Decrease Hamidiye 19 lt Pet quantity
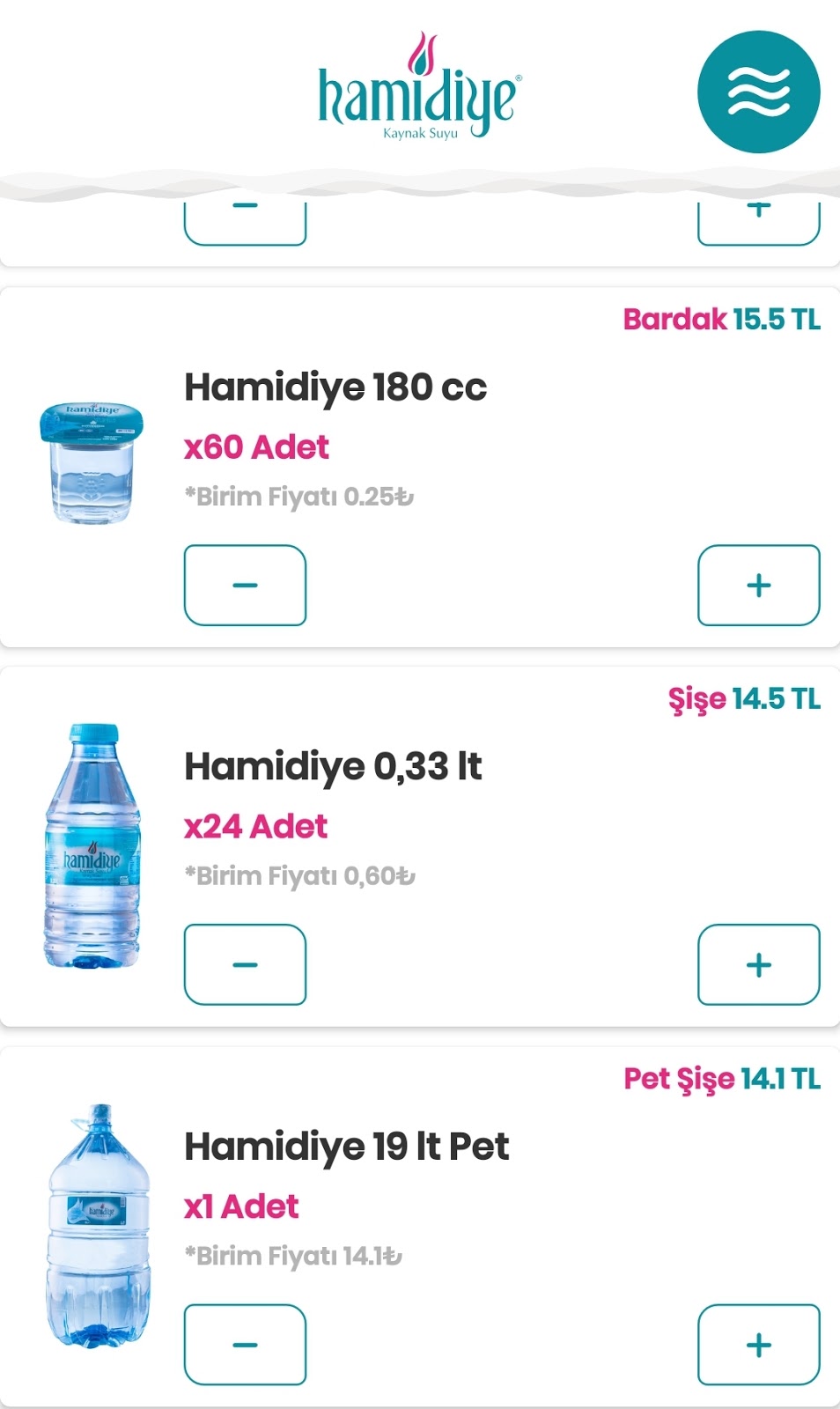 (245, 1345)
